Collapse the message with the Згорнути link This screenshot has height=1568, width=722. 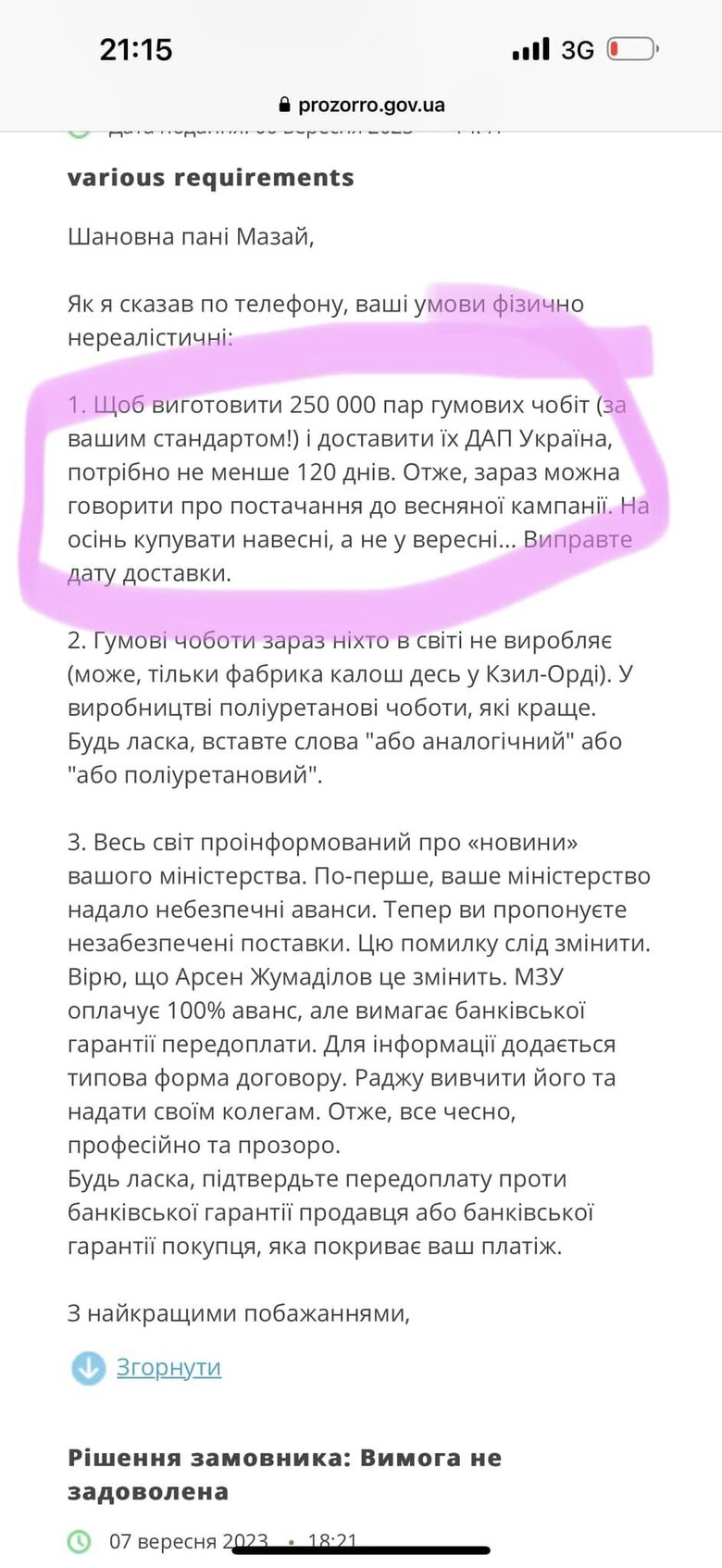[x=168, y=1367]
